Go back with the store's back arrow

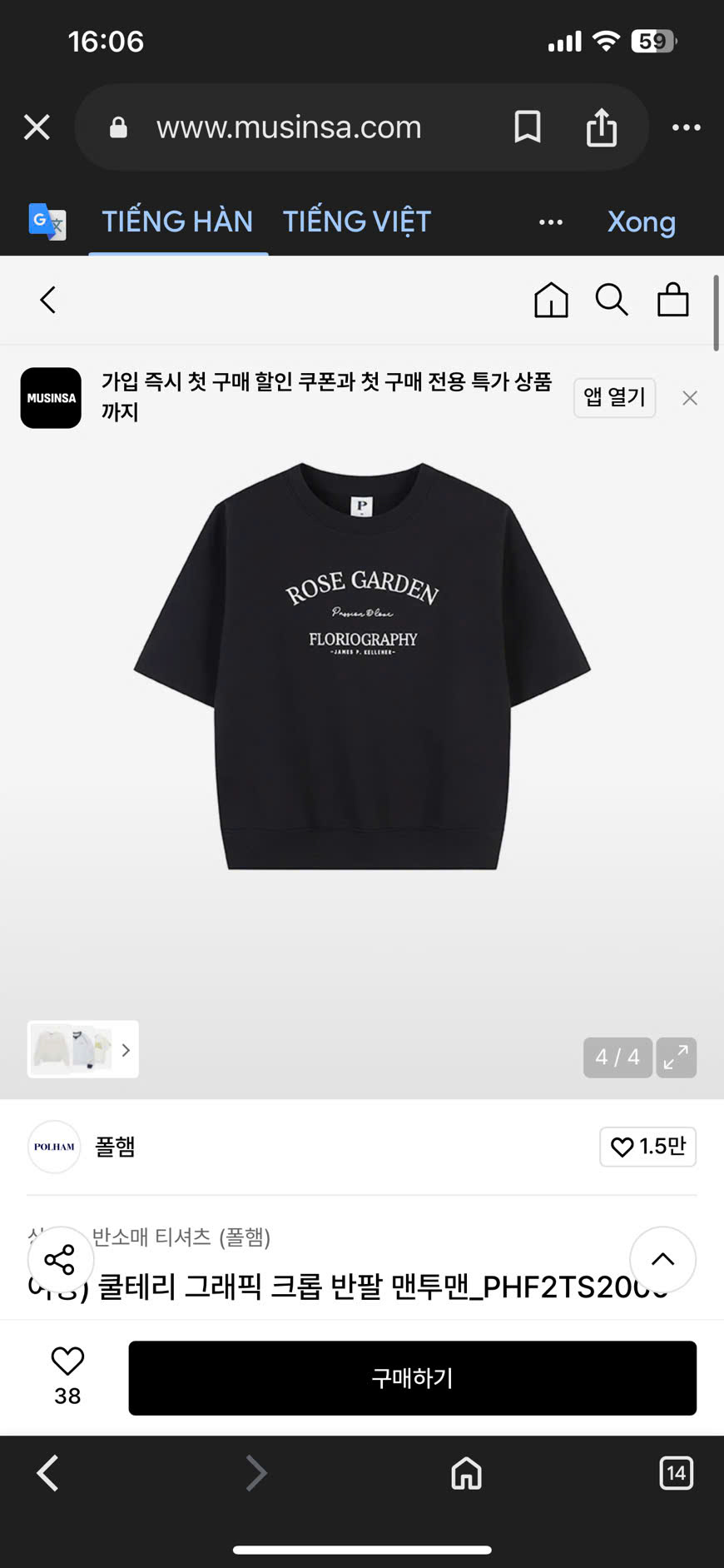click(x=48, y=300)
